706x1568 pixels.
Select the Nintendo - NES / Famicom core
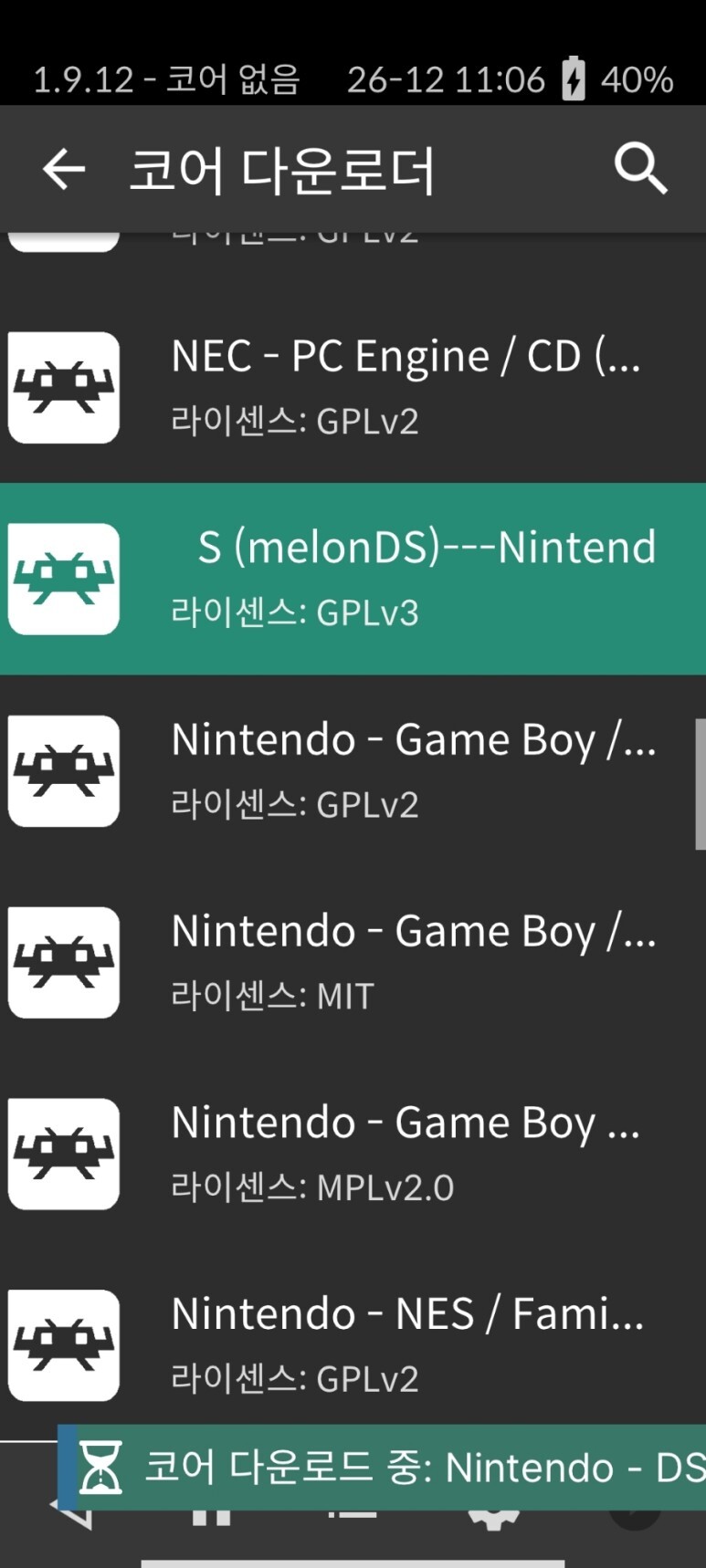(x=353, y=1342)
